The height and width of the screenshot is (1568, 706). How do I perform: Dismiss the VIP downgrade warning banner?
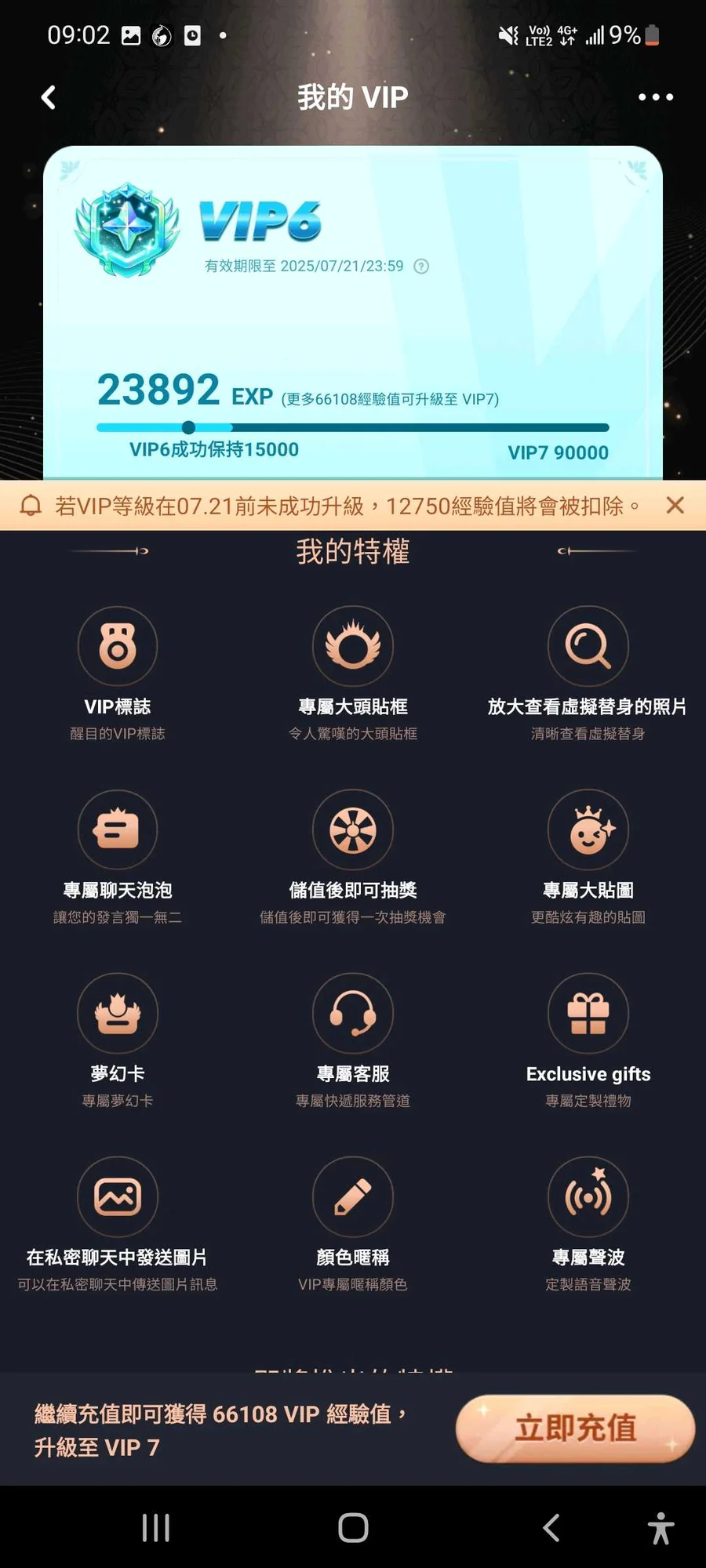pos(675,505)
